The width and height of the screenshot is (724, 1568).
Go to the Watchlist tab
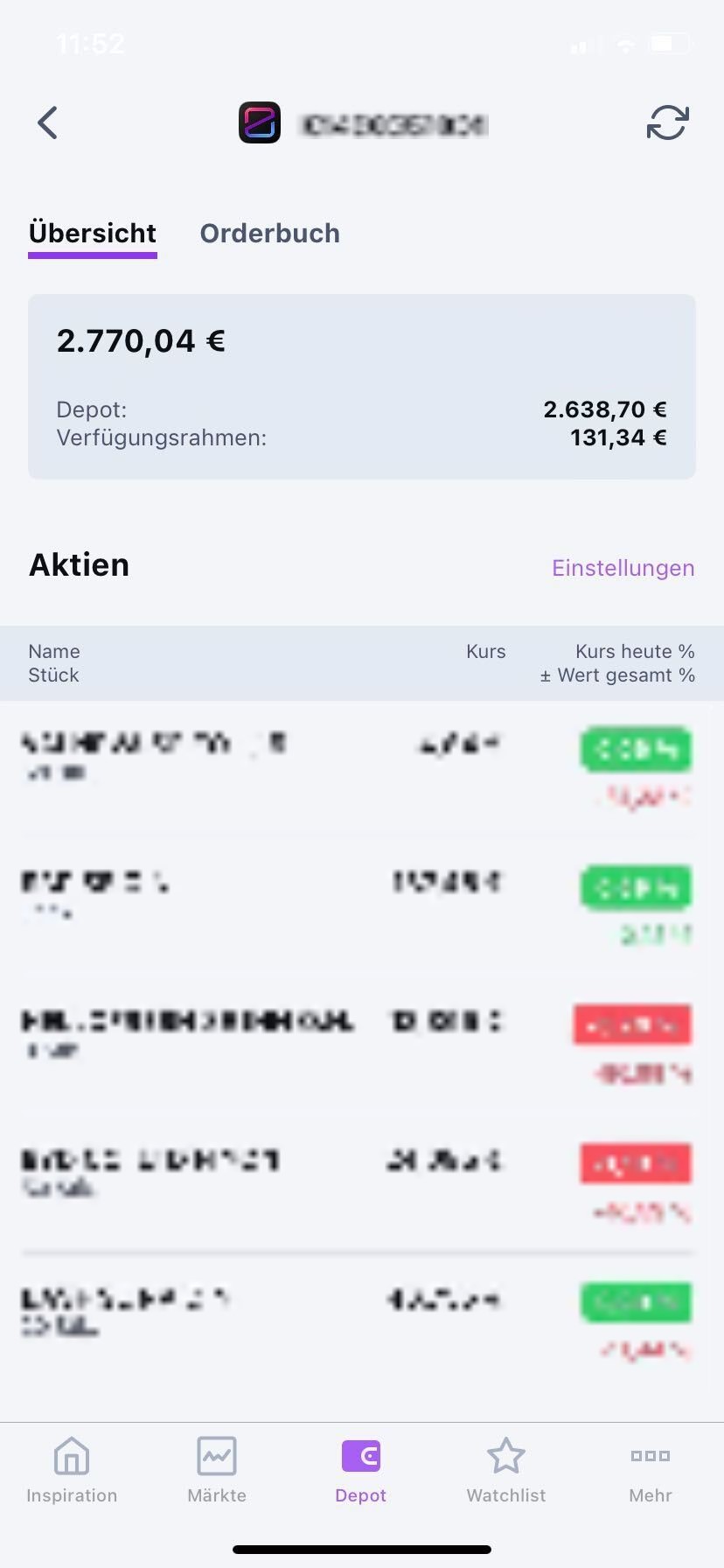tap(505, 1470)
